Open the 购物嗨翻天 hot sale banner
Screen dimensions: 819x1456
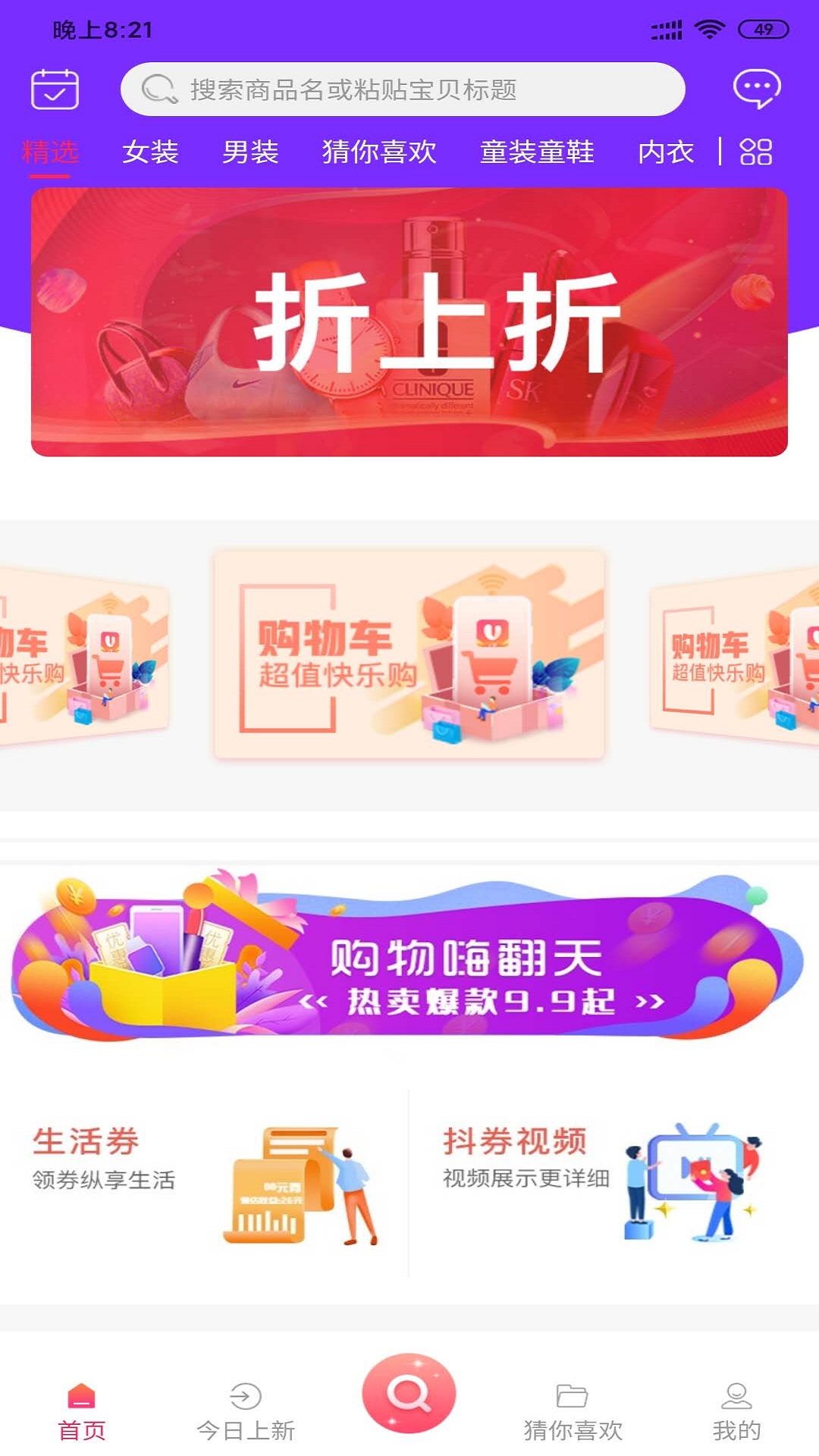409,955
